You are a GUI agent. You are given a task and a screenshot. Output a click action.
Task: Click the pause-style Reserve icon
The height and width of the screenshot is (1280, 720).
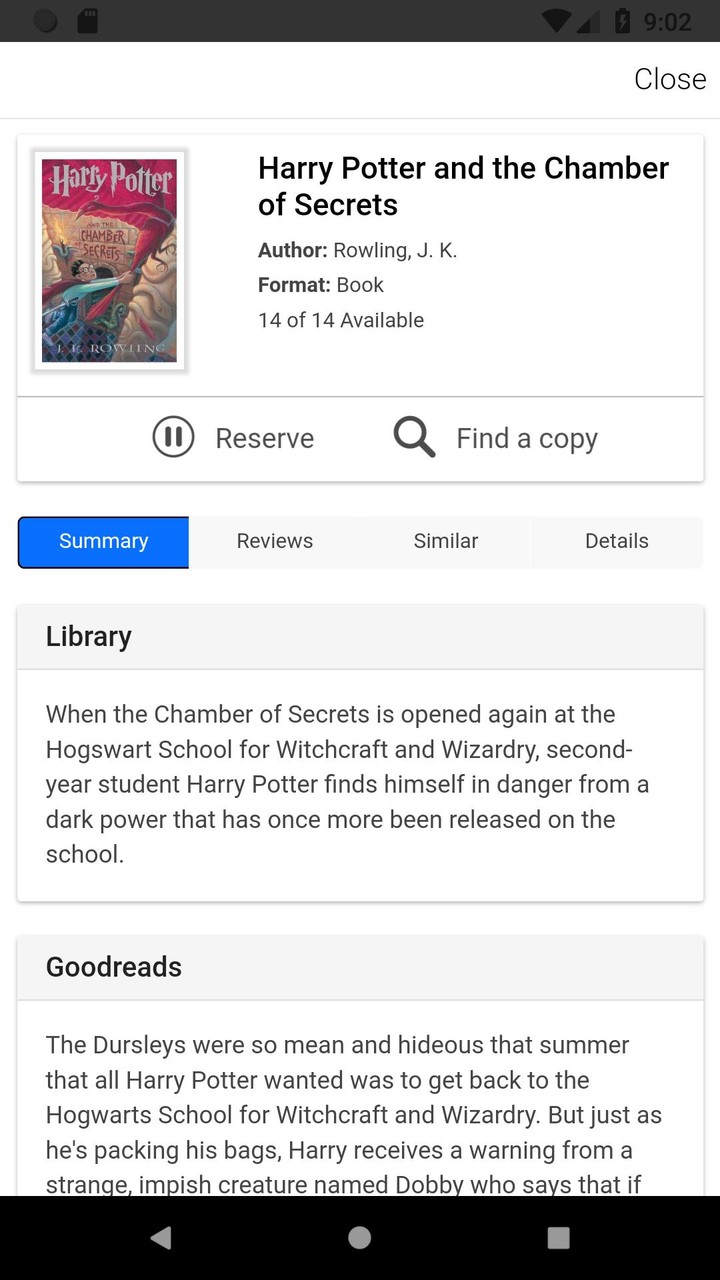pyautogui.click(x=173, y=437)
